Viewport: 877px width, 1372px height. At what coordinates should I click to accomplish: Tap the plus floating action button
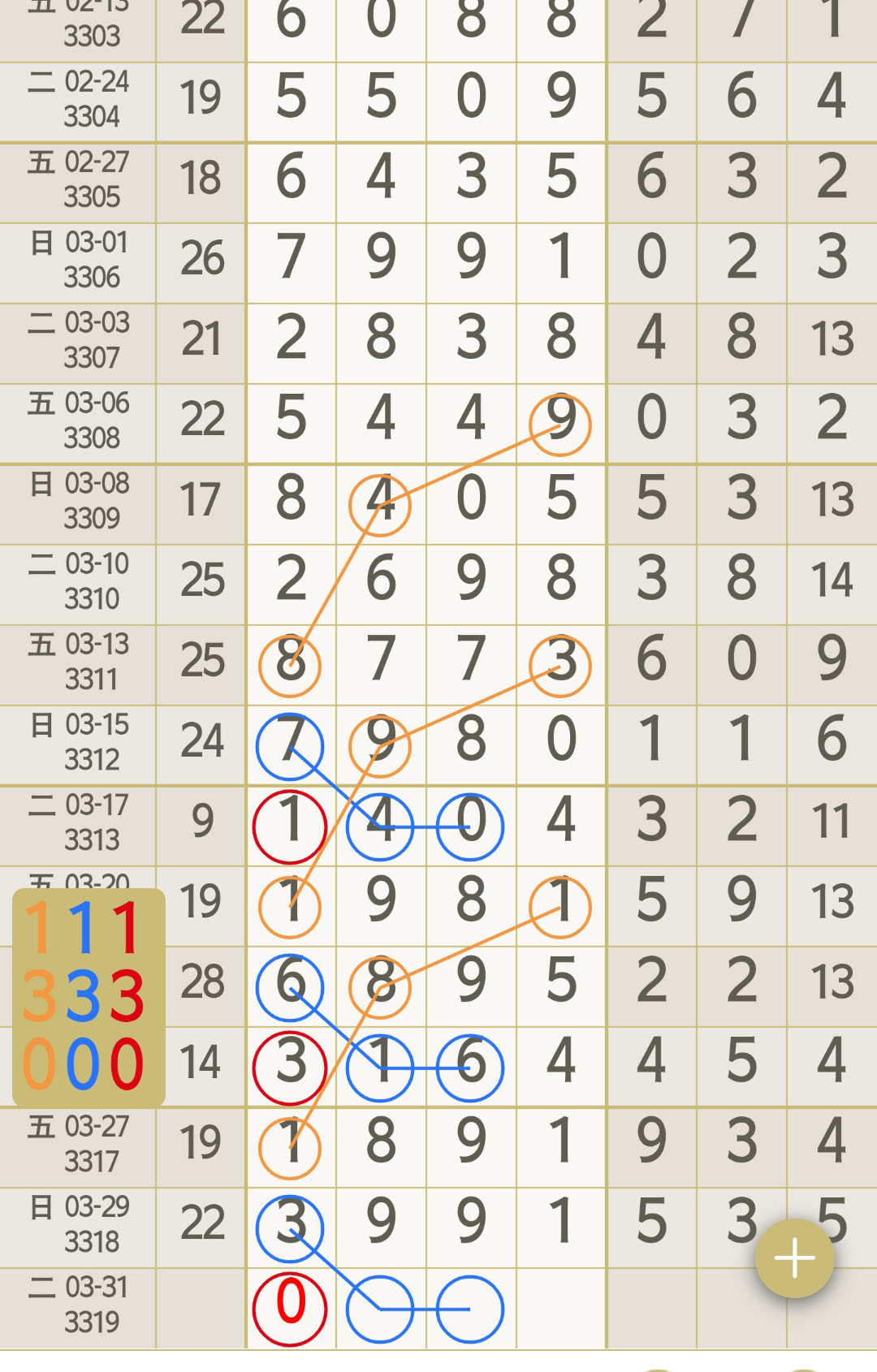[794, 1258]
